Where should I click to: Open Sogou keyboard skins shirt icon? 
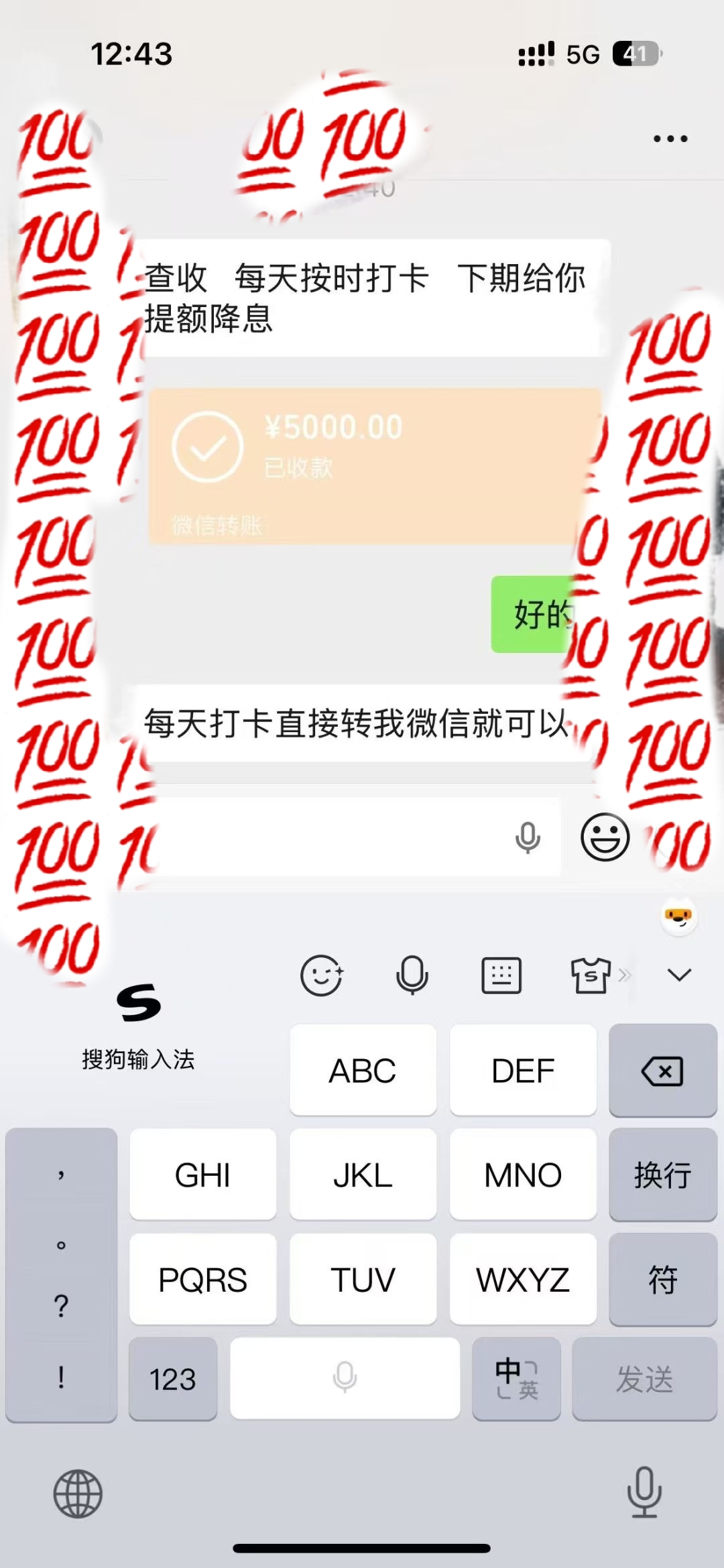(591, 975)
